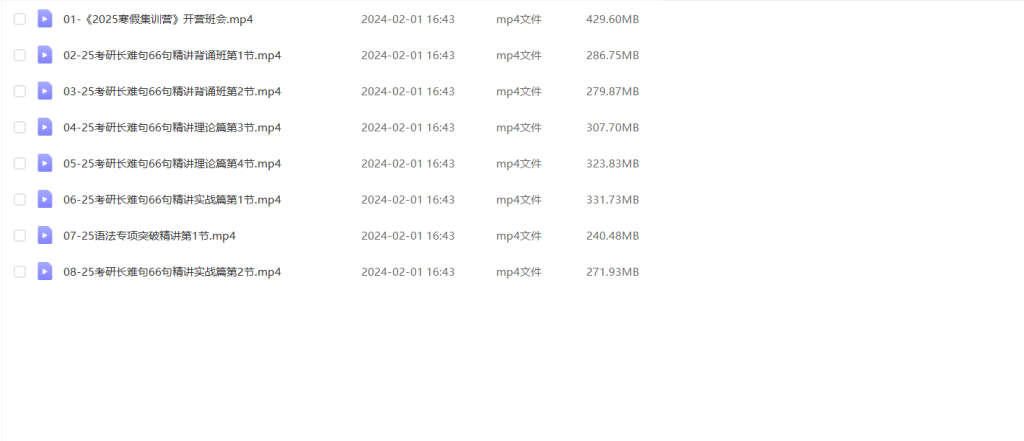Screen dimensions: 1024x441
Task: Open 05-25考研长难句66句精讲理论篇第4节.mp4
Action: (171, 163)
